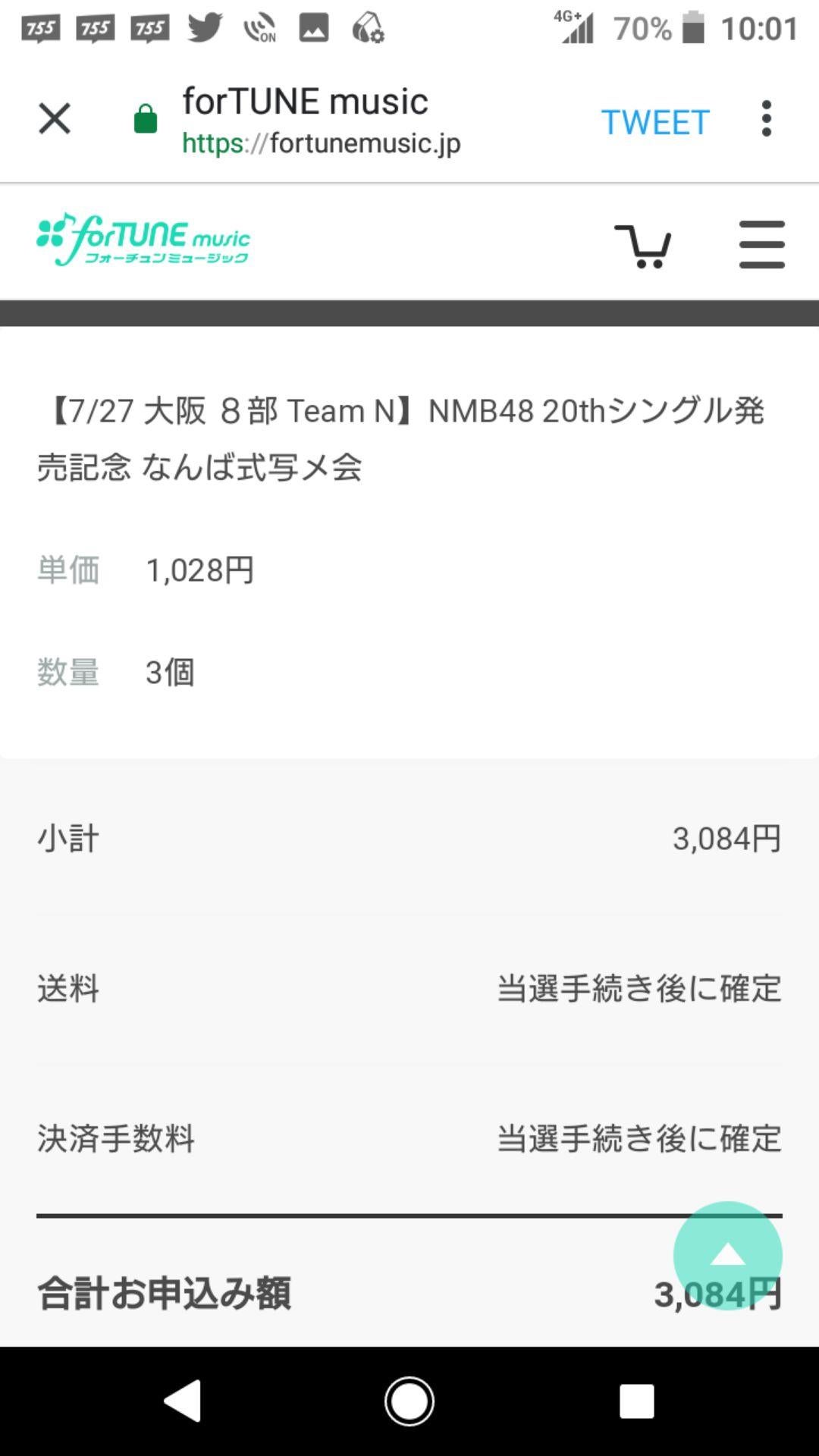Close the forTUNE music browser tab

pos(55,119)
